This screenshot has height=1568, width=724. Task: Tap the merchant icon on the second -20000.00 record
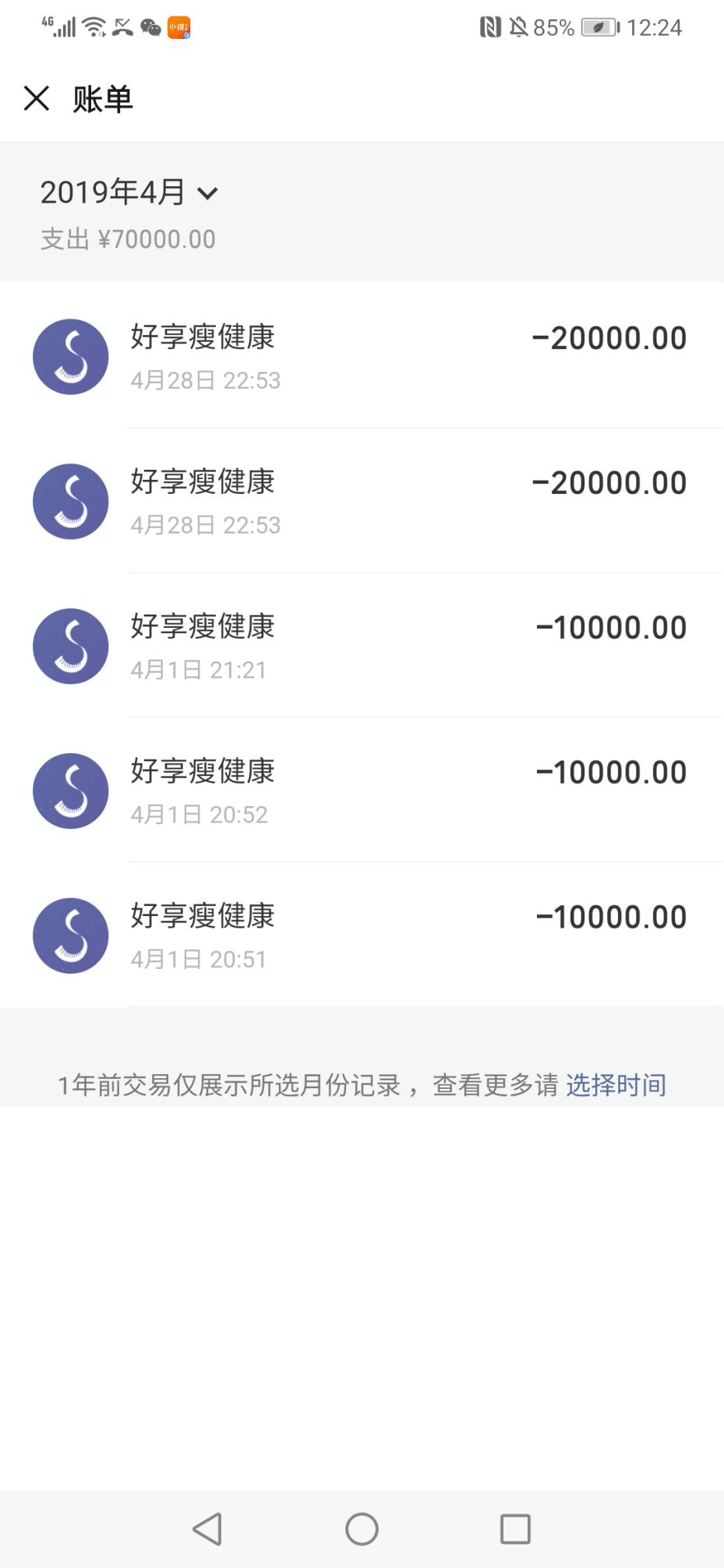[x=70, y=502]
